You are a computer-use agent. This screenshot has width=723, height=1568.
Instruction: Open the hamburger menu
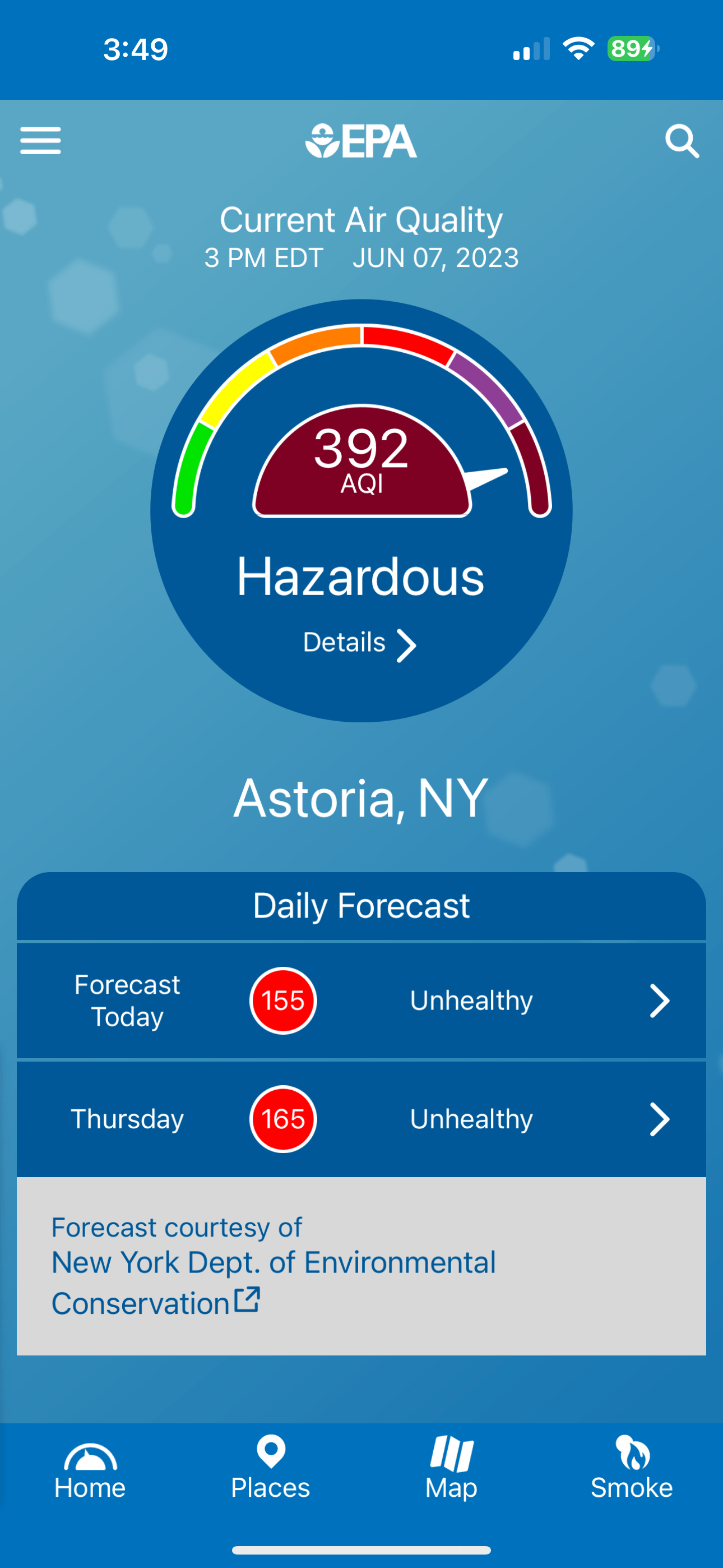40,141
